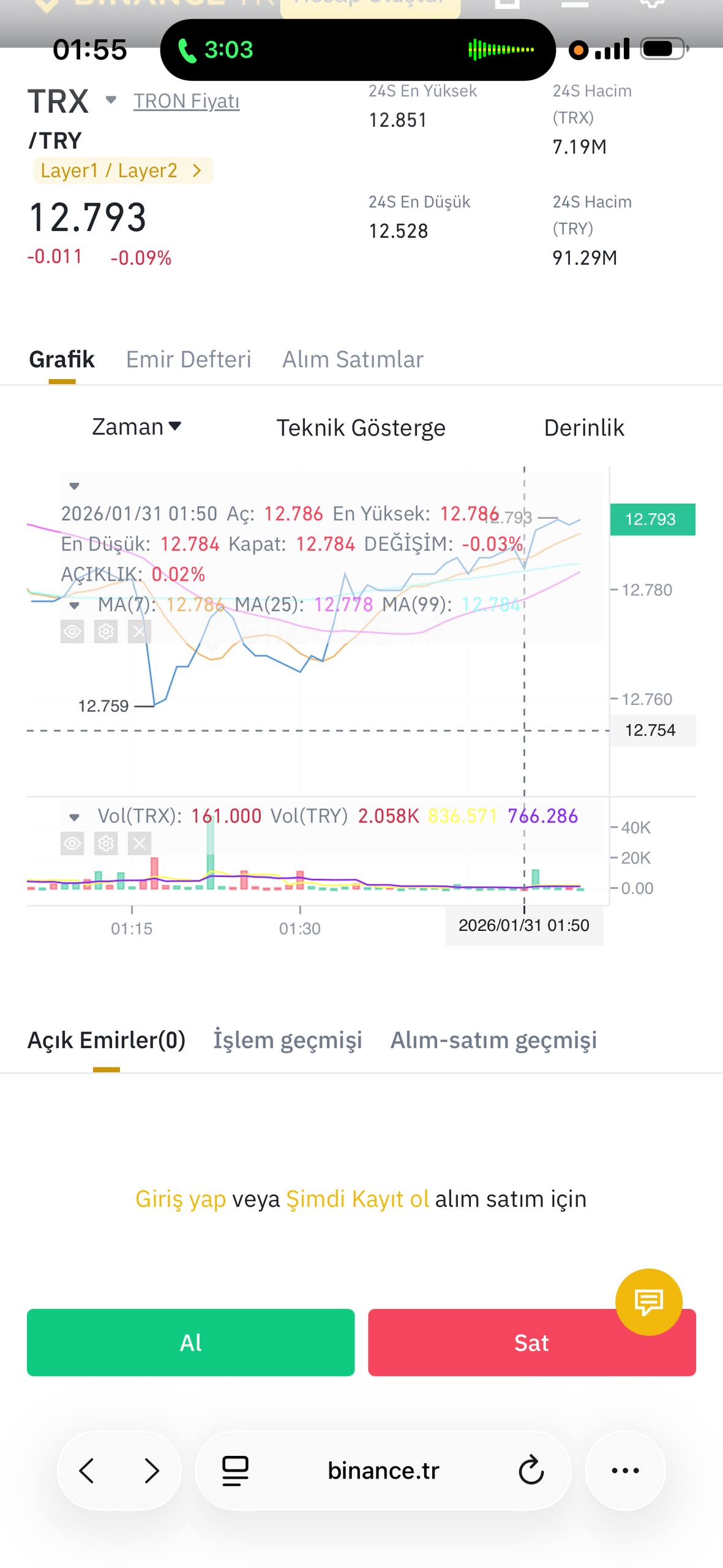Open the yellow chat support bubble
Screen dimensions: 723x1568
(649, 1302)
